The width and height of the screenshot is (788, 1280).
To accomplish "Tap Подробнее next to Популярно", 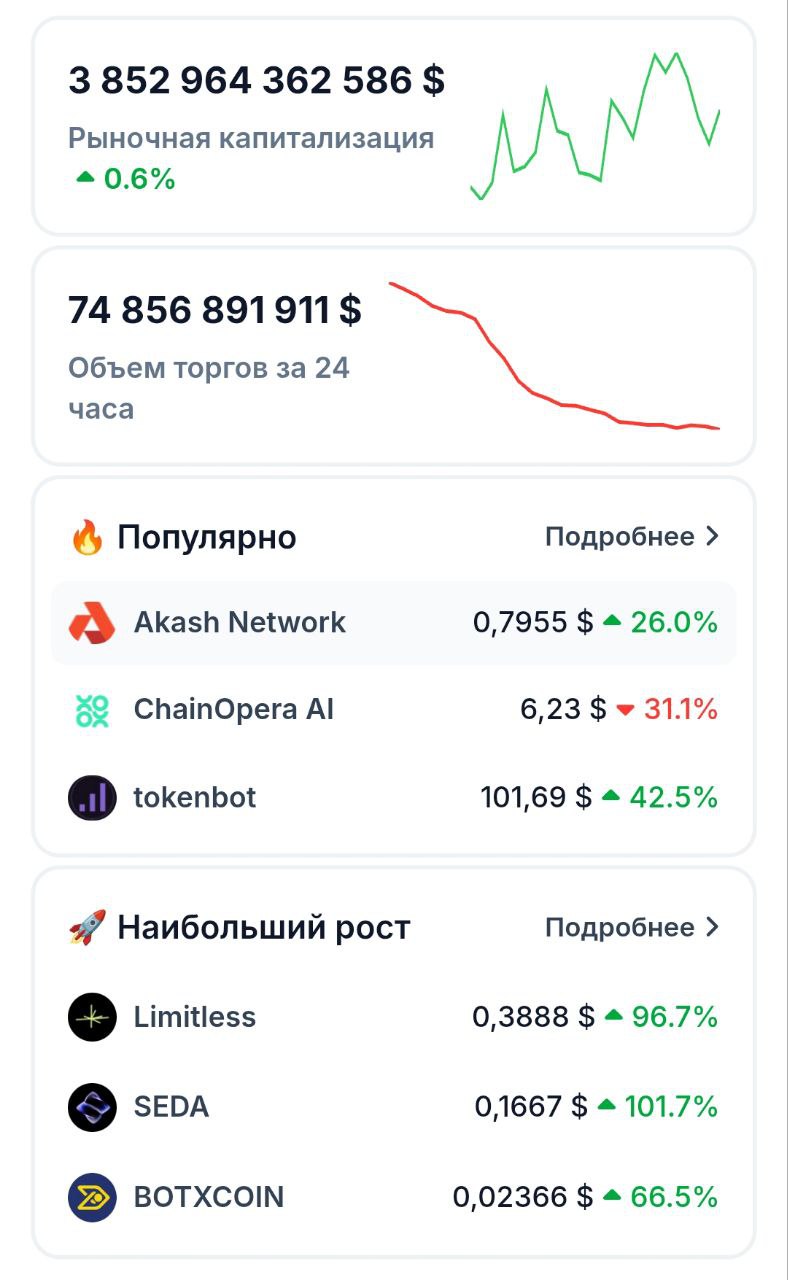I will pyautogui.click(x=631, y=537).
